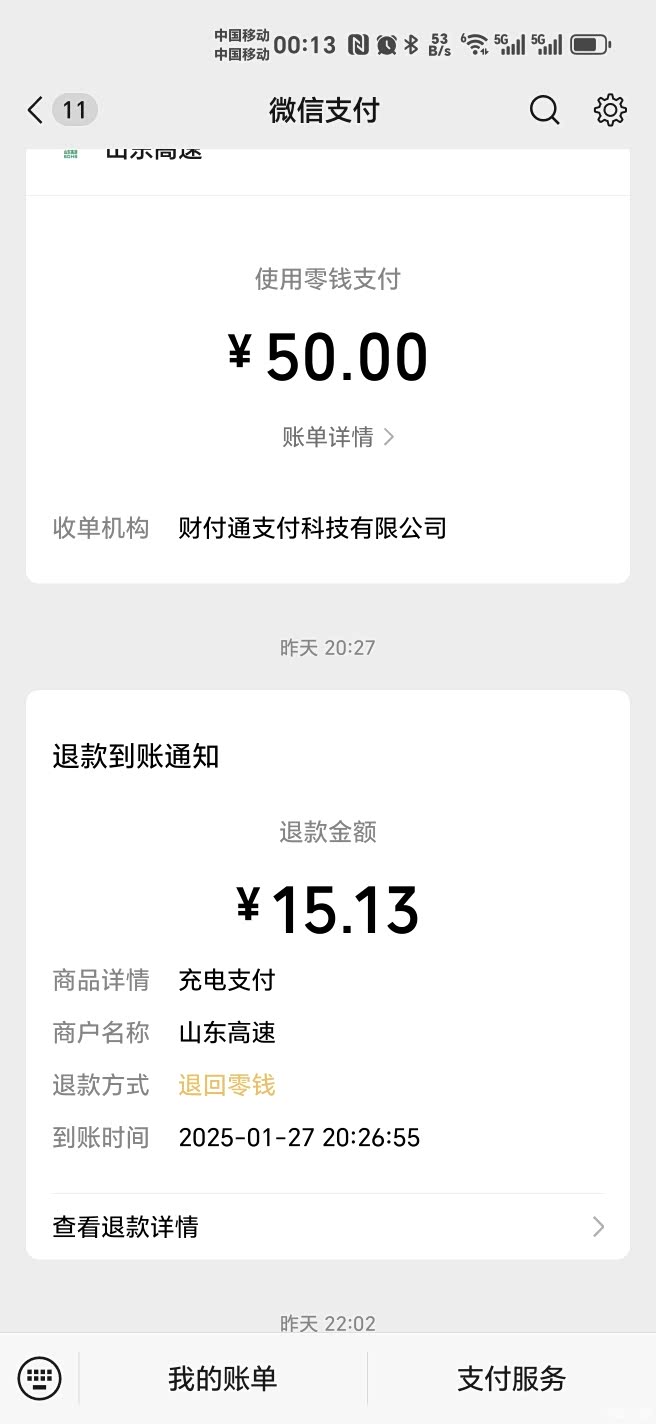Open 查看退款详情 for the refund
Image resolution: width=656 pixels, height=1424 pixels.
click(328, 1226)
